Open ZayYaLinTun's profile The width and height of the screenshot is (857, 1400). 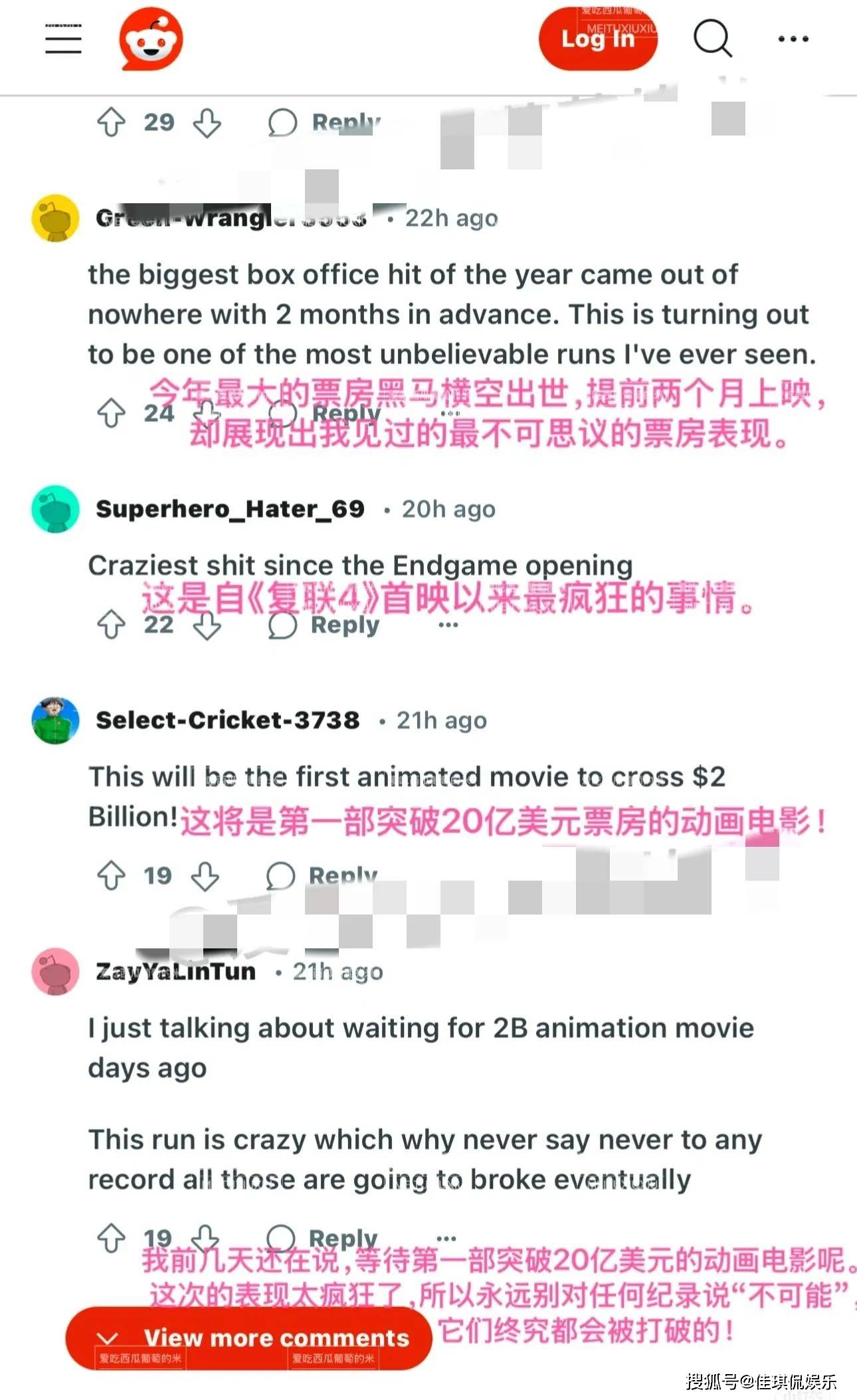point(176,972)
